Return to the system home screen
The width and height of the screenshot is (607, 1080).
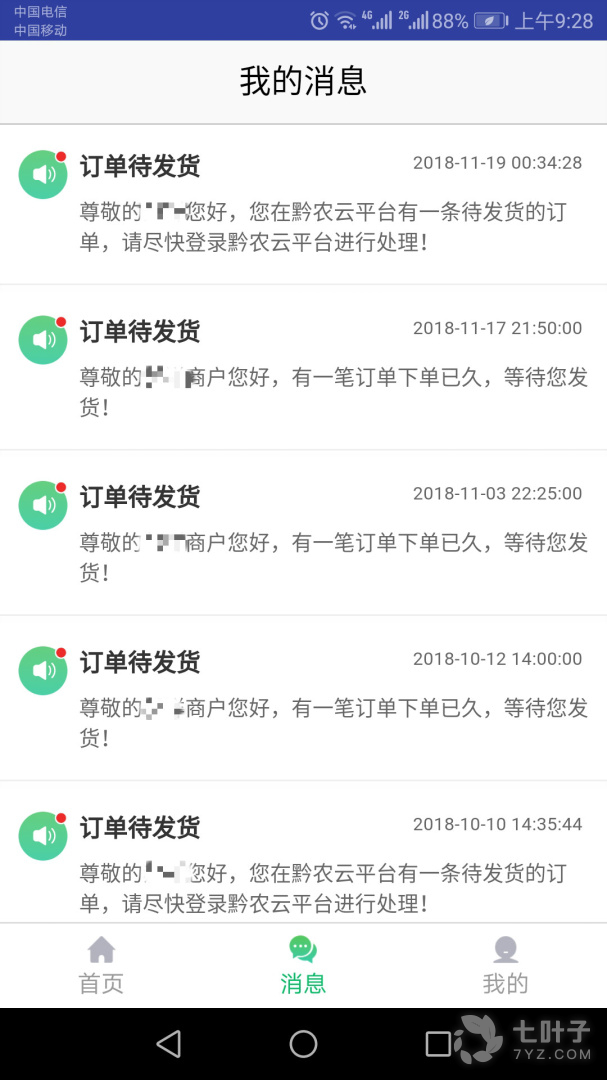(x=303, y=1044)
